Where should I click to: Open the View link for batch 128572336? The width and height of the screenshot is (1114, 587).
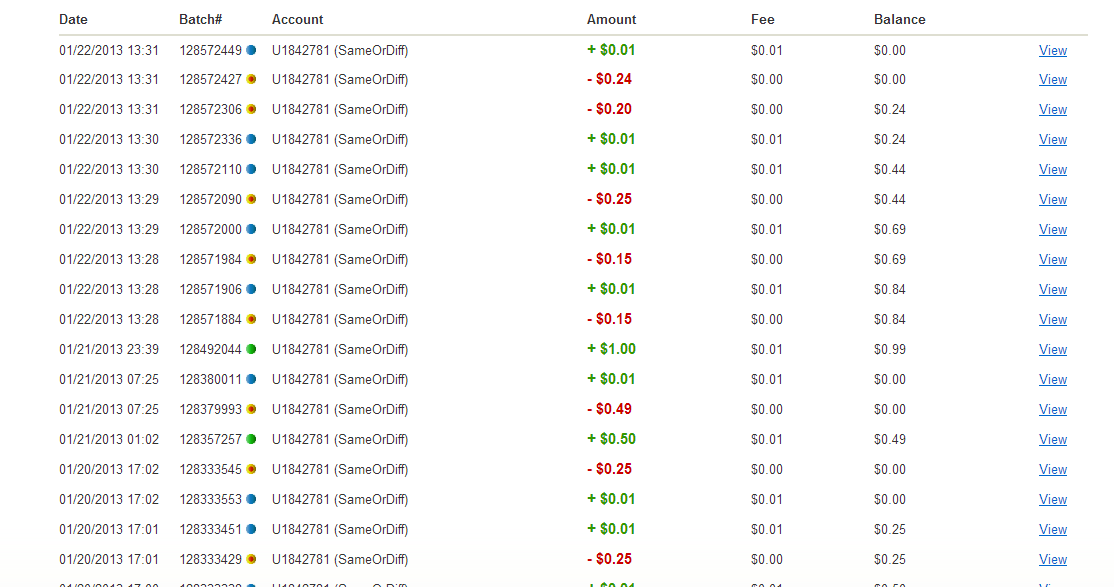[1052, 140]
